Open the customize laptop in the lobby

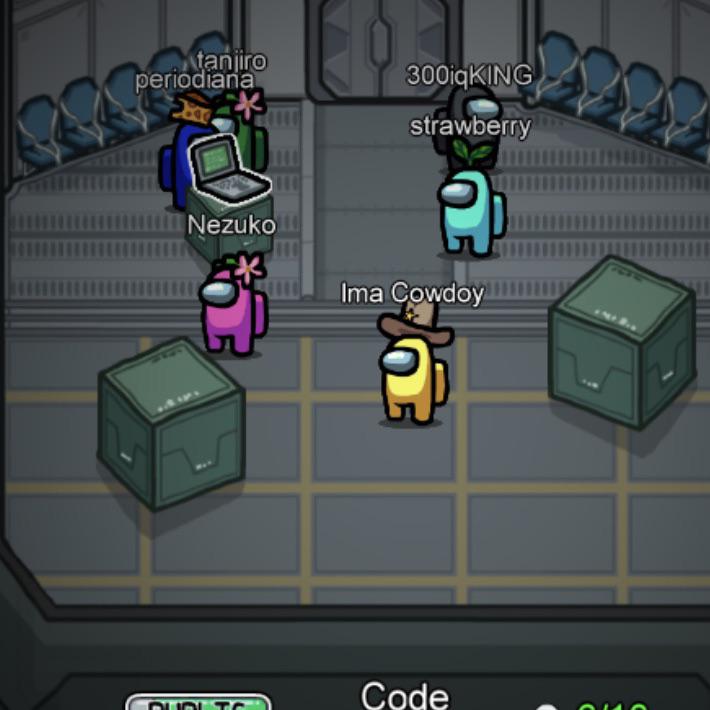click(x=229, y=168)
